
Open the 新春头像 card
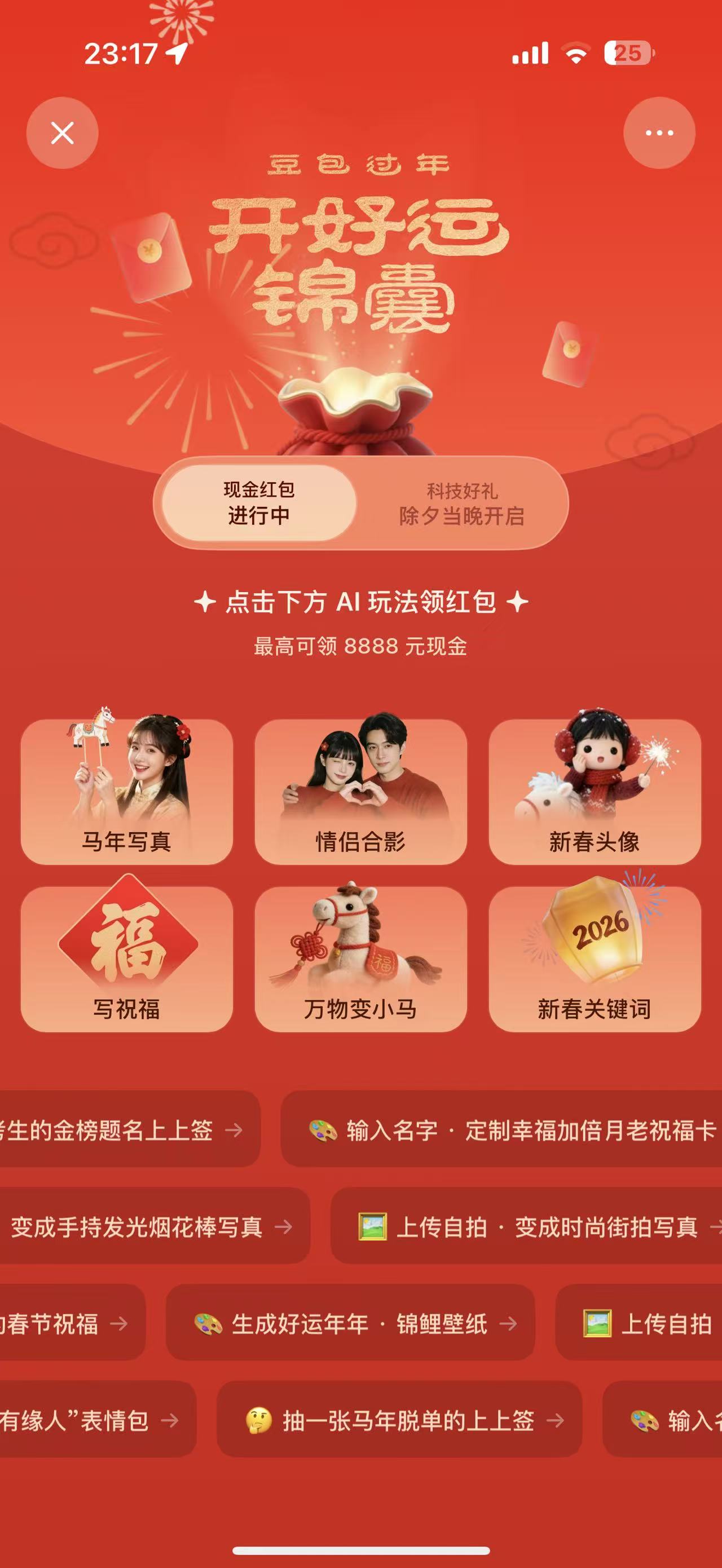coord(594,791)
